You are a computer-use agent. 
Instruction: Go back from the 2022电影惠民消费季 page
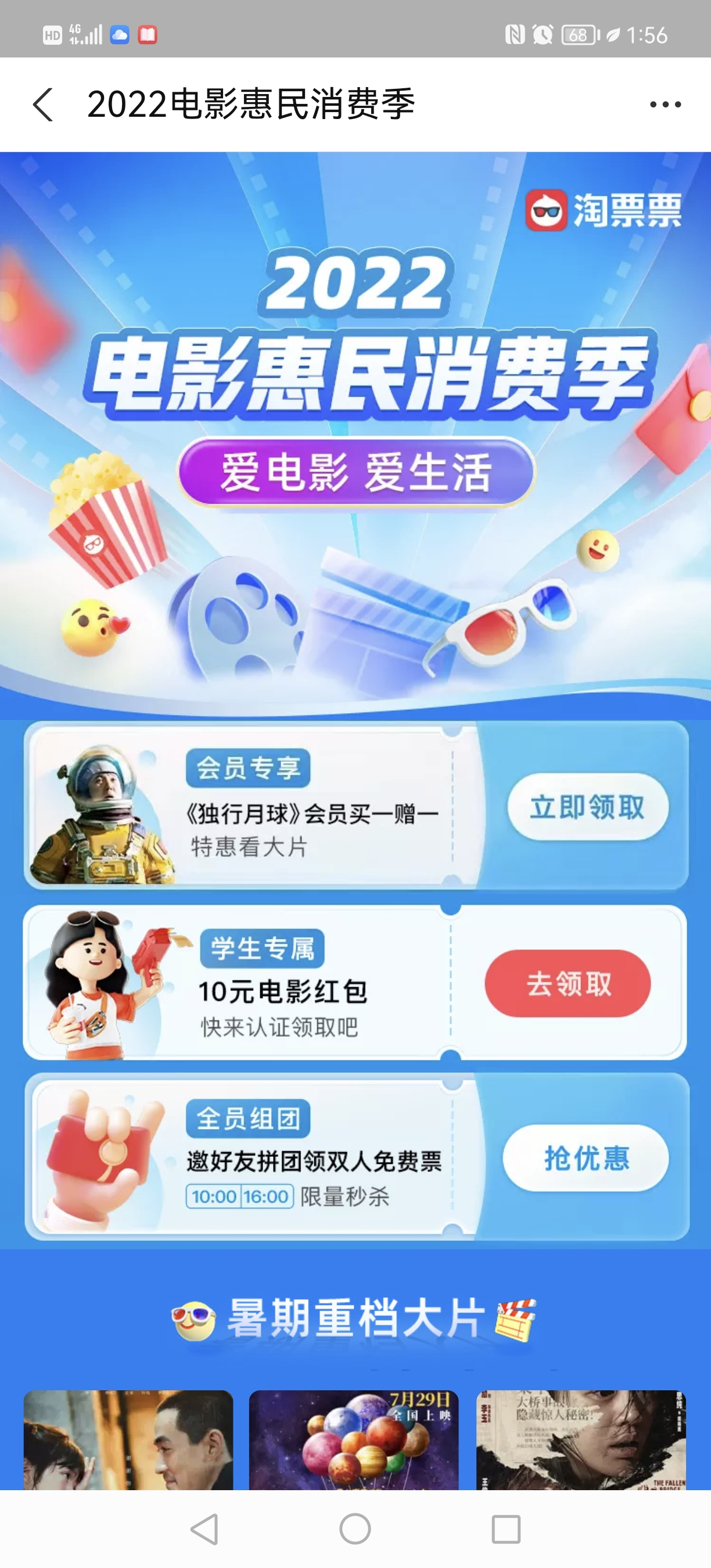pos(43,105)
